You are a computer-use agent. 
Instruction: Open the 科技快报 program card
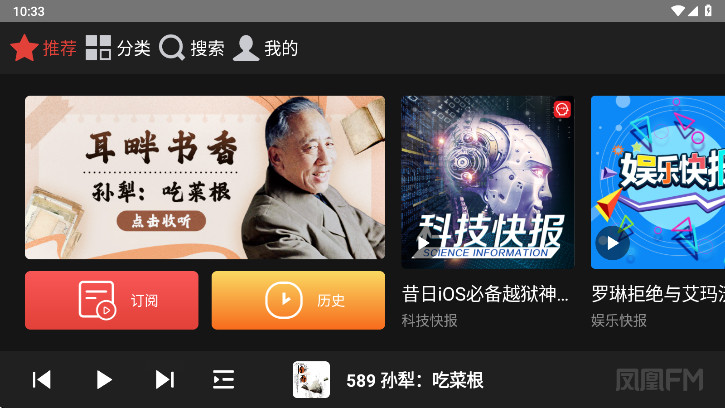coord(487,183)
